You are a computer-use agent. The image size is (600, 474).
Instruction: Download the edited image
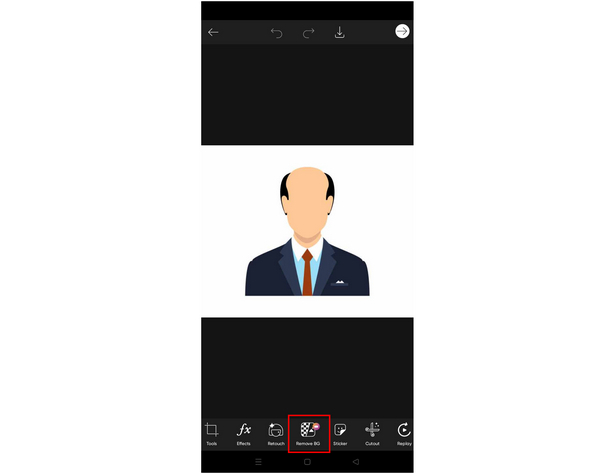[x=339, y=33]
